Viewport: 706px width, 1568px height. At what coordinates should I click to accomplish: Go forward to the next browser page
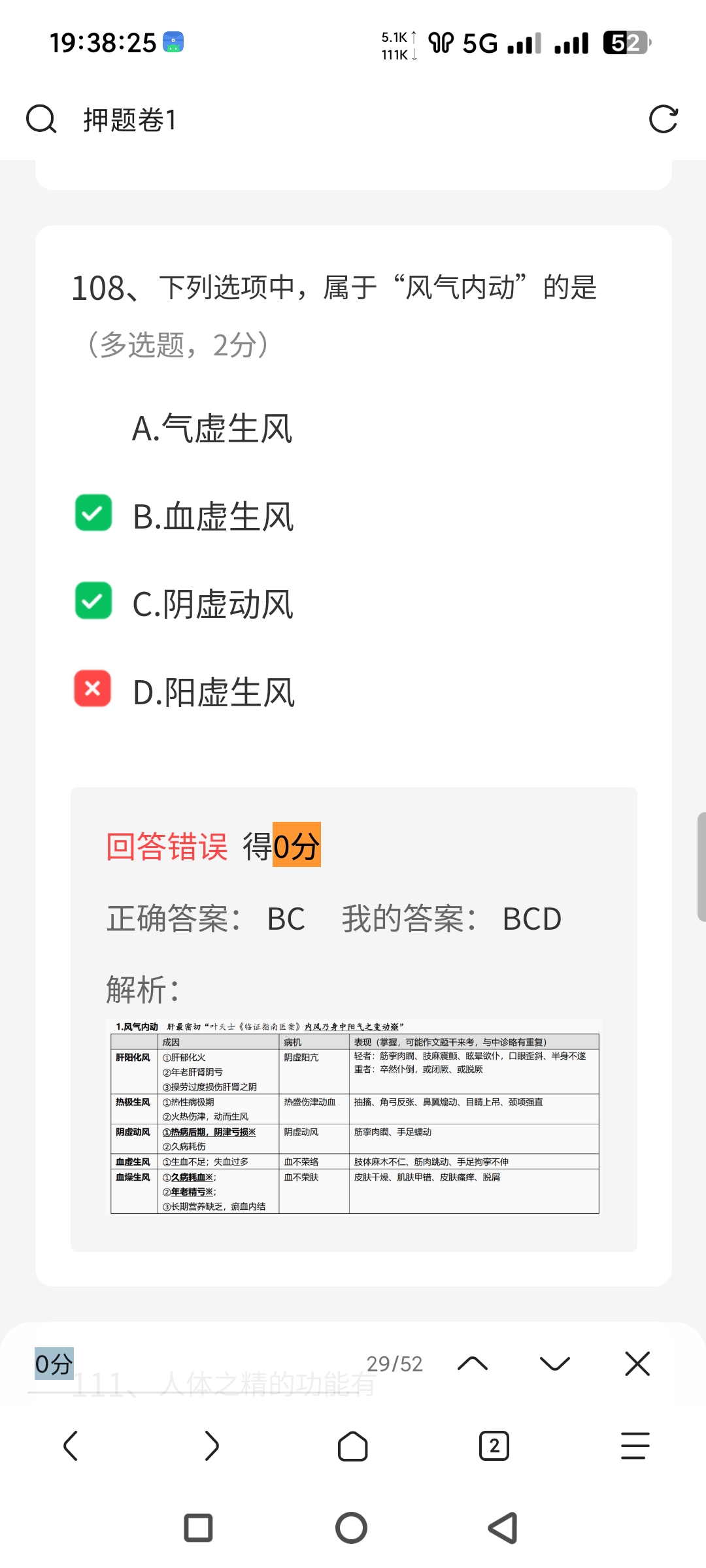click(211, 1446)
